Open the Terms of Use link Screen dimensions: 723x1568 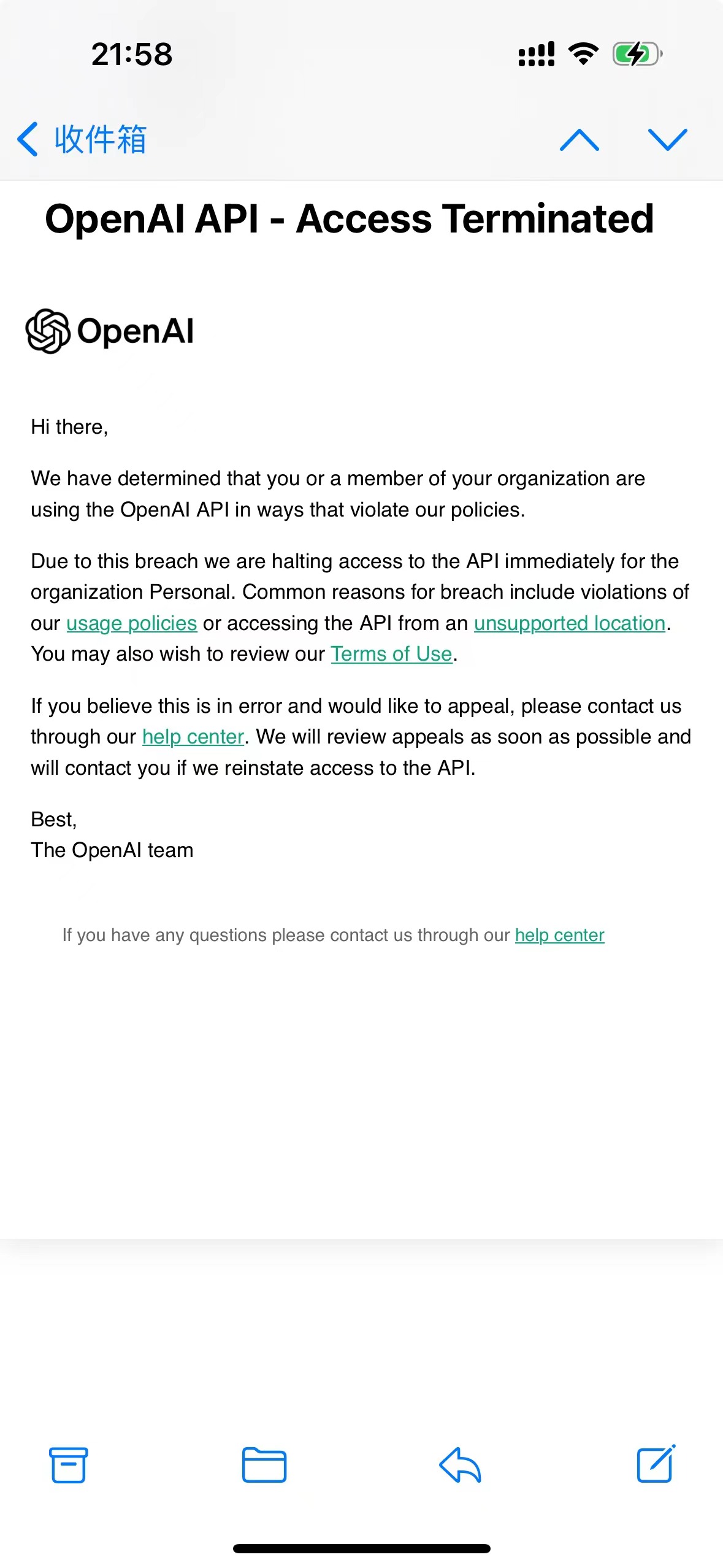[x=391, y=654]
